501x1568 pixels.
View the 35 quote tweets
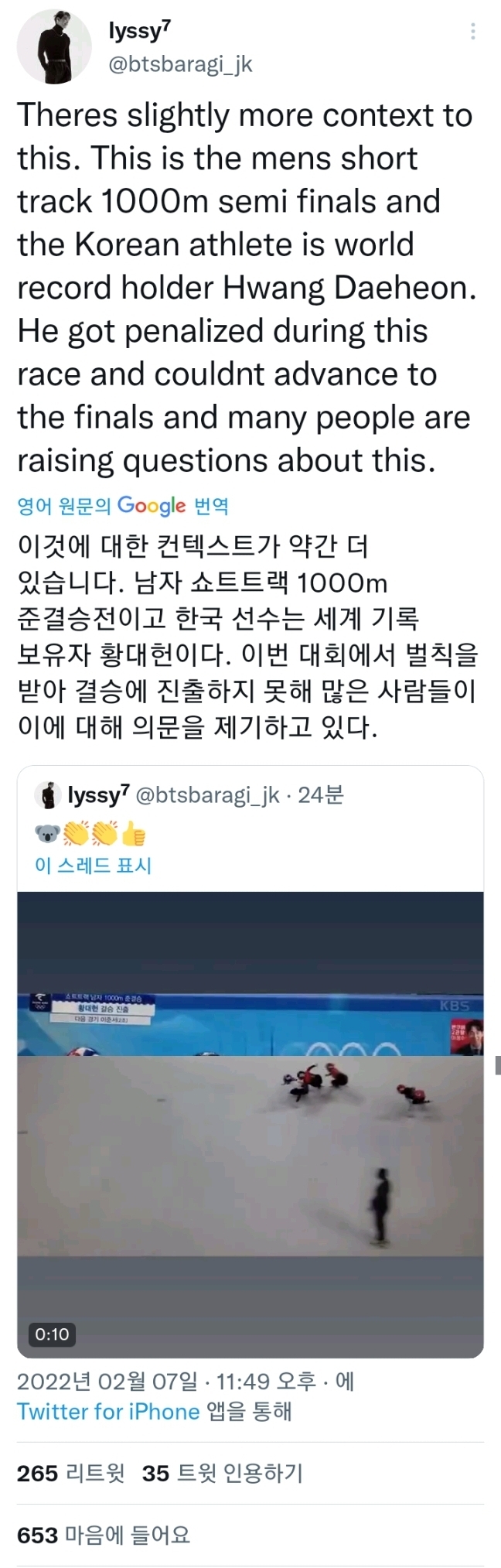(x=222, y=1473)
